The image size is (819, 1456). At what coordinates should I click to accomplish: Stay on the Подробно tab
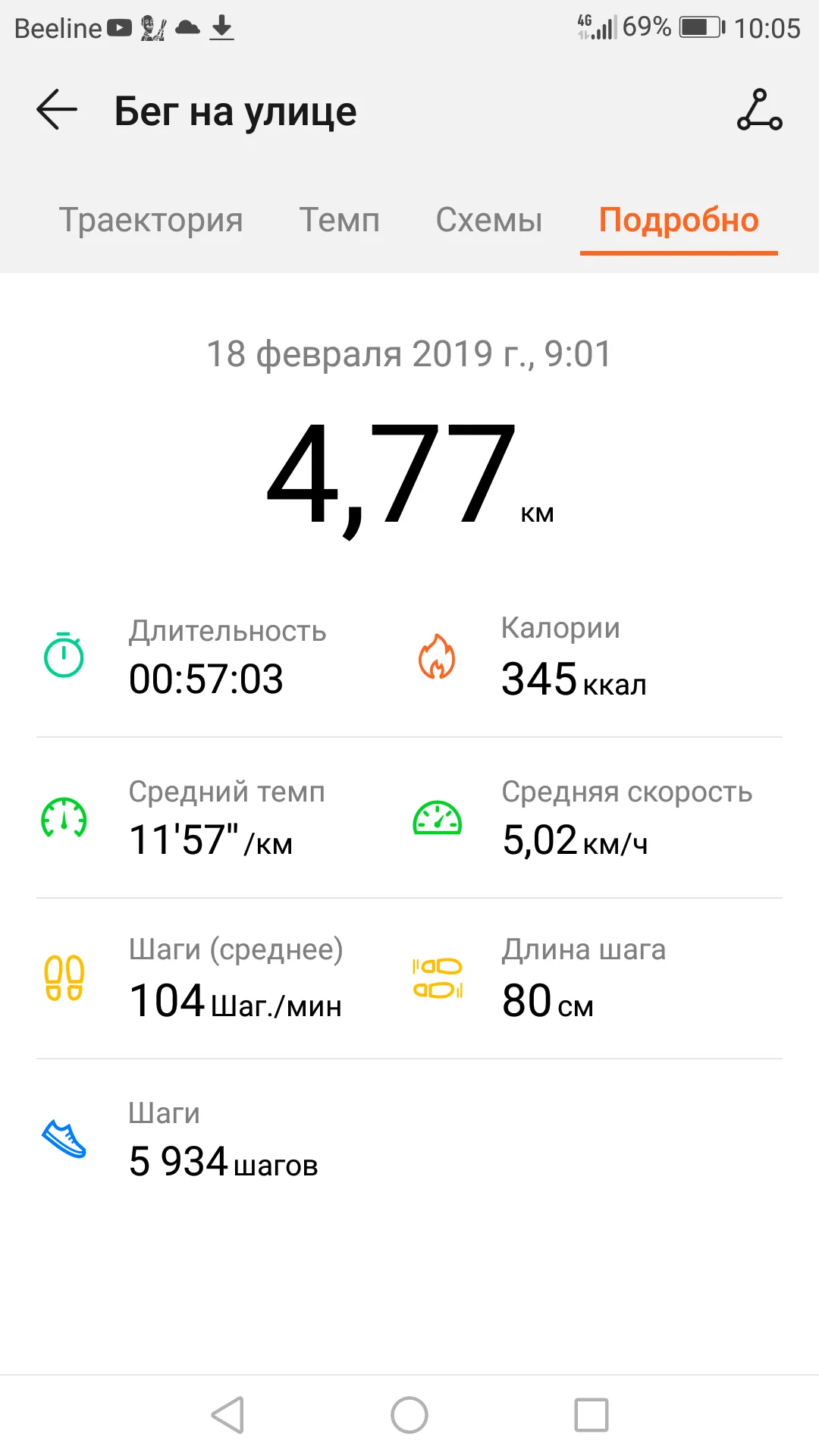tap(679, 220)
